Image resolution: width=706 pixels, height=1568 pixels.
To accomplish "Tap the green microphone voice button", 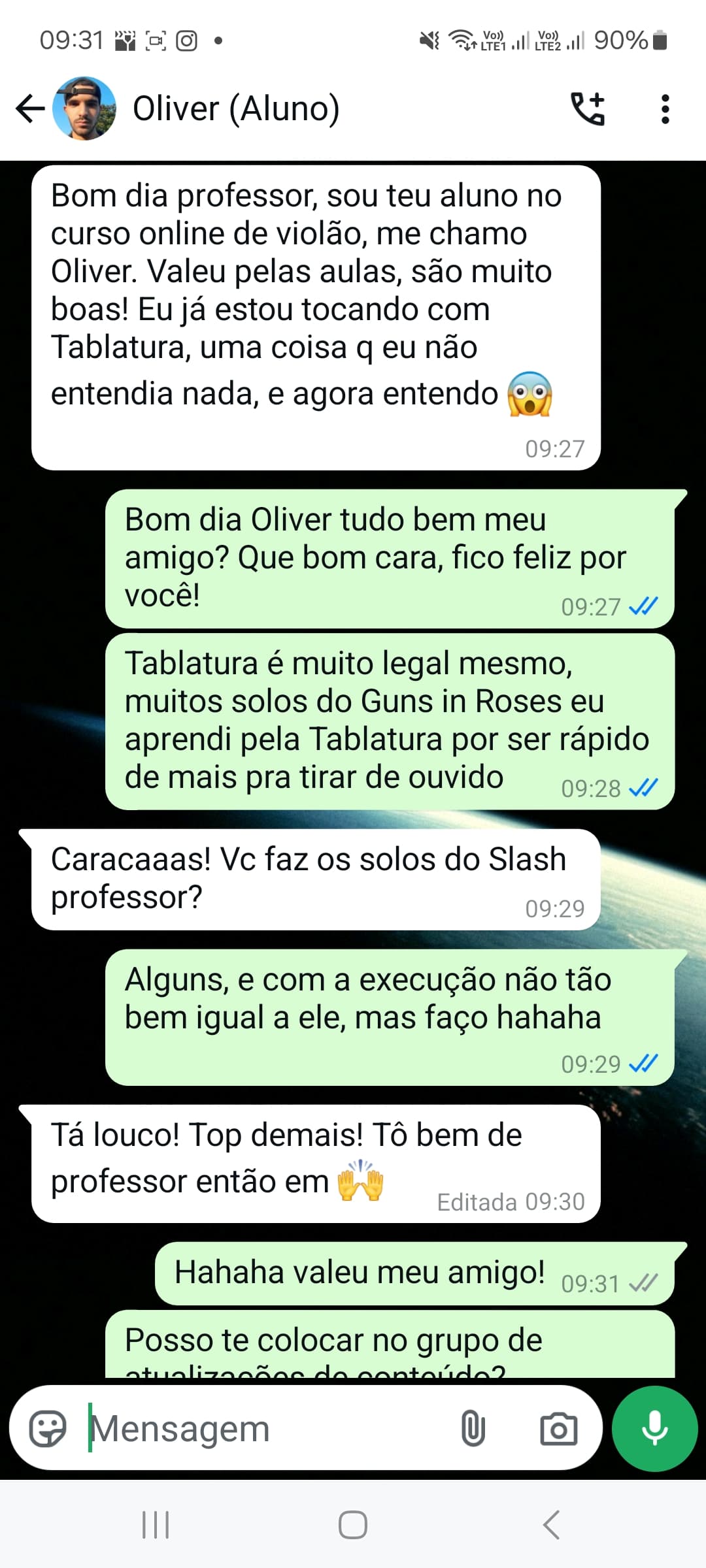I will pyautogui.click(x=654, y=1429).
